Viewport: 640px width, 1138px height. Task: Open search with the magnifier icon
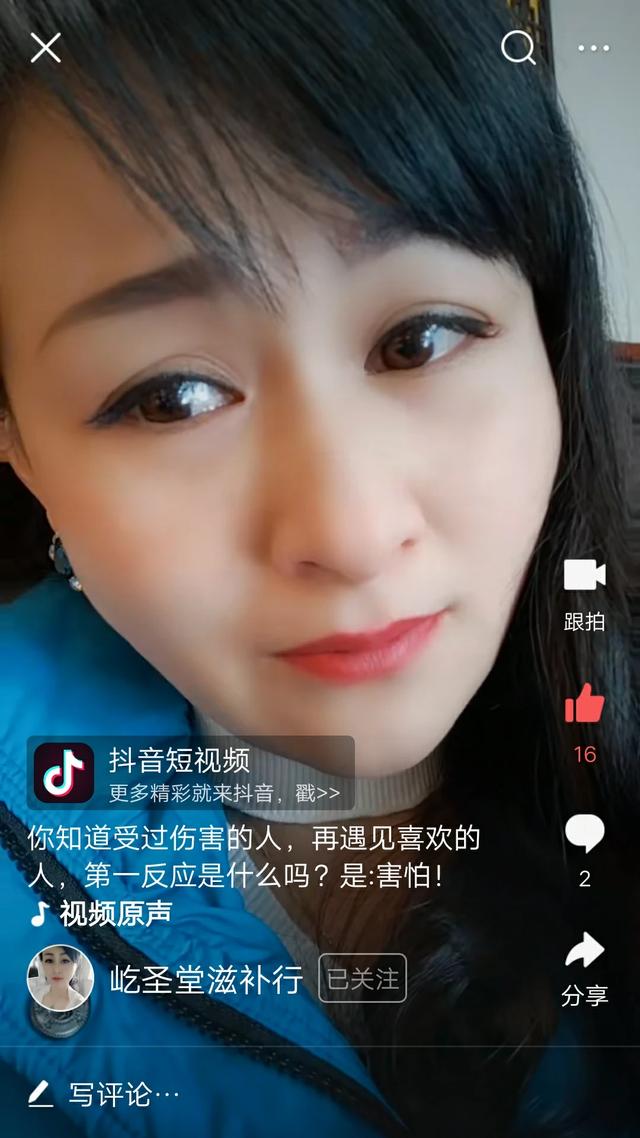(x=519, y=49)
